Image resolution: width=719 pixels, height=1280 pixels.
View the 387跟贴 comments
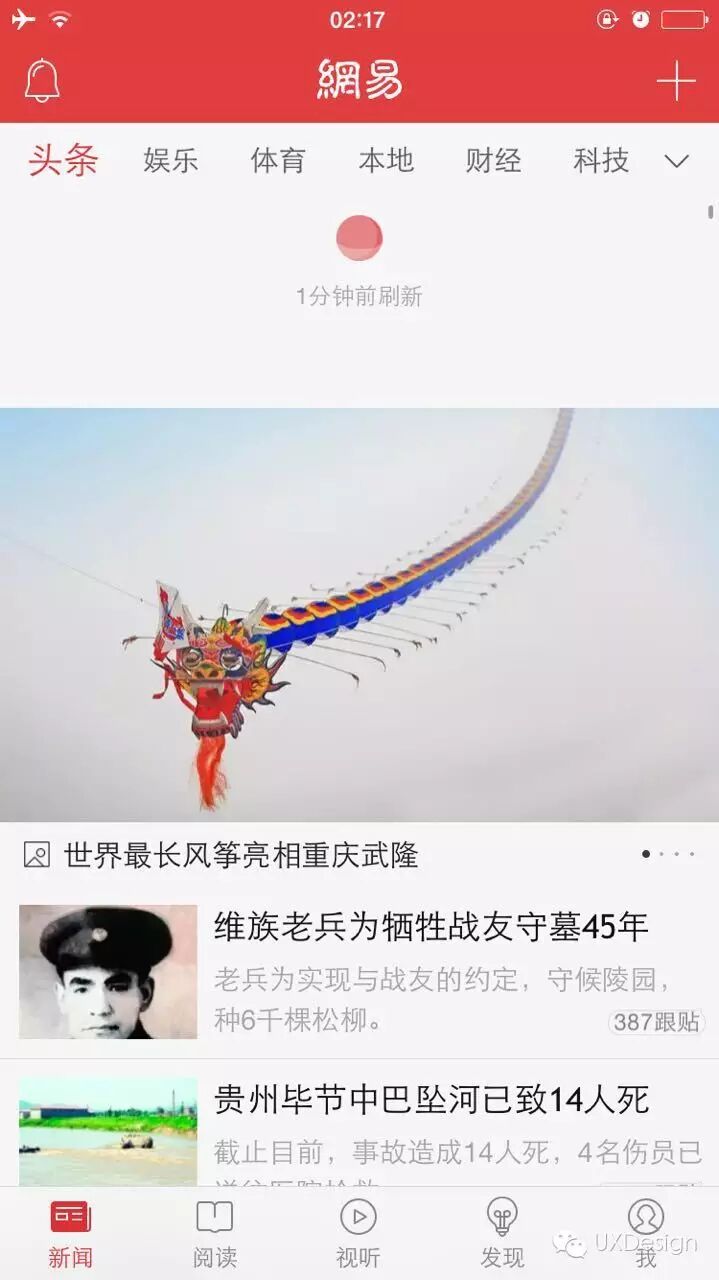click(x=656, y=1022)
